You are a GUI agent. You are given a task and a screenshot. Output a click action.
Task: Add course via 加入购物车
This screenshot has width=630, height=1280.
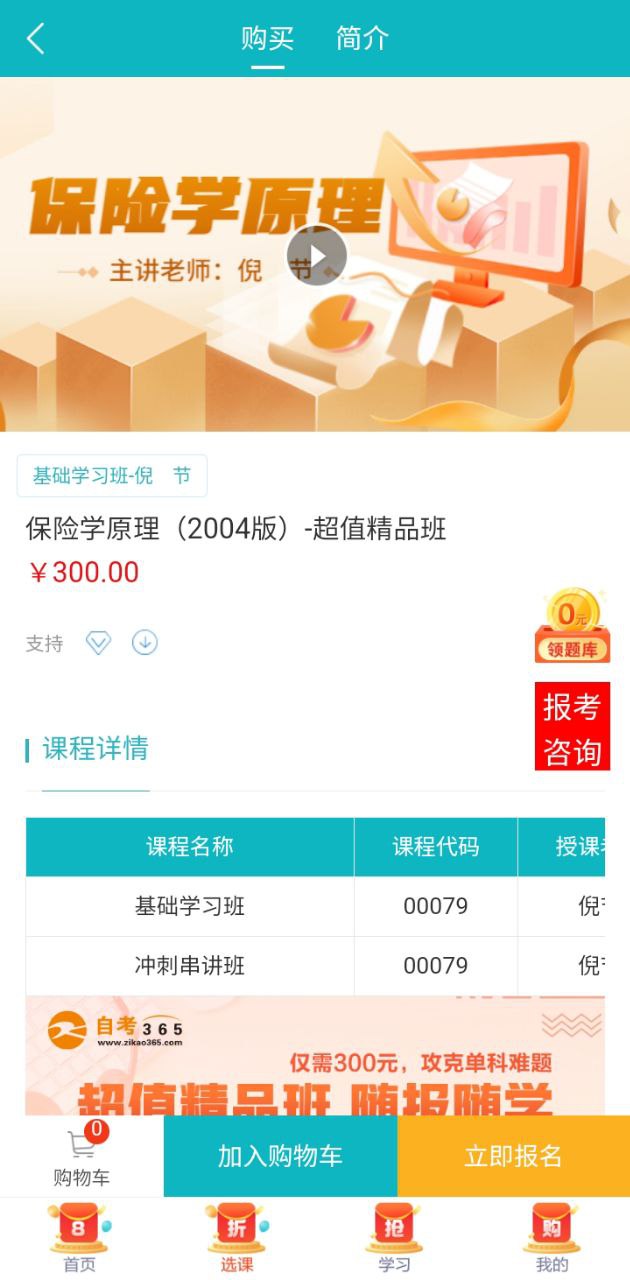(280, 1156)
